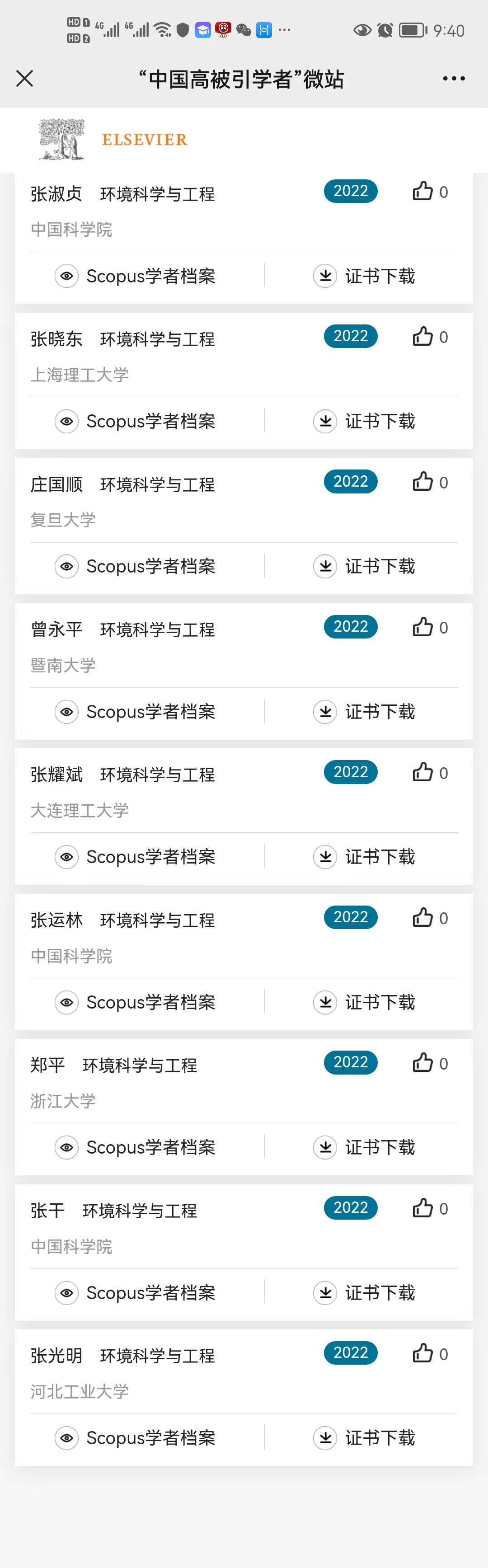Tap 证书下载 under 张光明

[365, 1438]
